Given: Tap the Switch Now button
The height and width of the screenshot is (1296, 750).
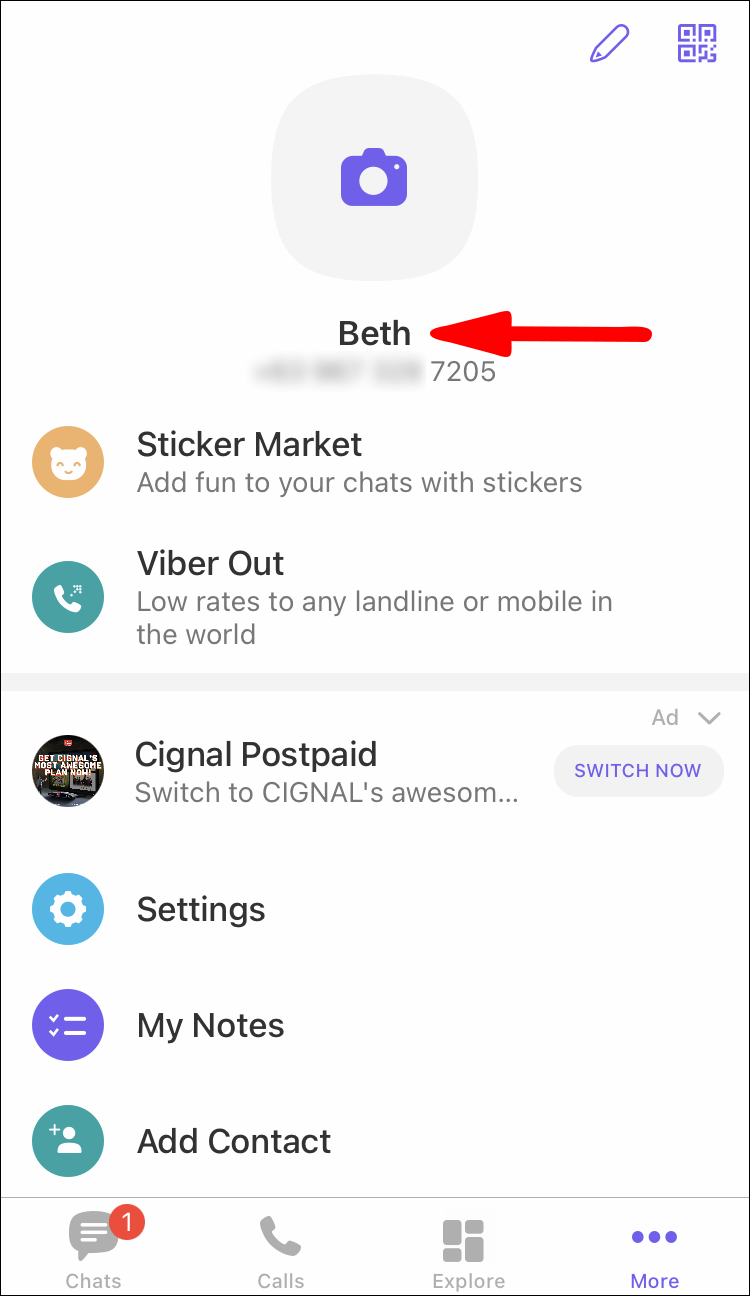Looking at the screenshot, I should click(638, 770).
